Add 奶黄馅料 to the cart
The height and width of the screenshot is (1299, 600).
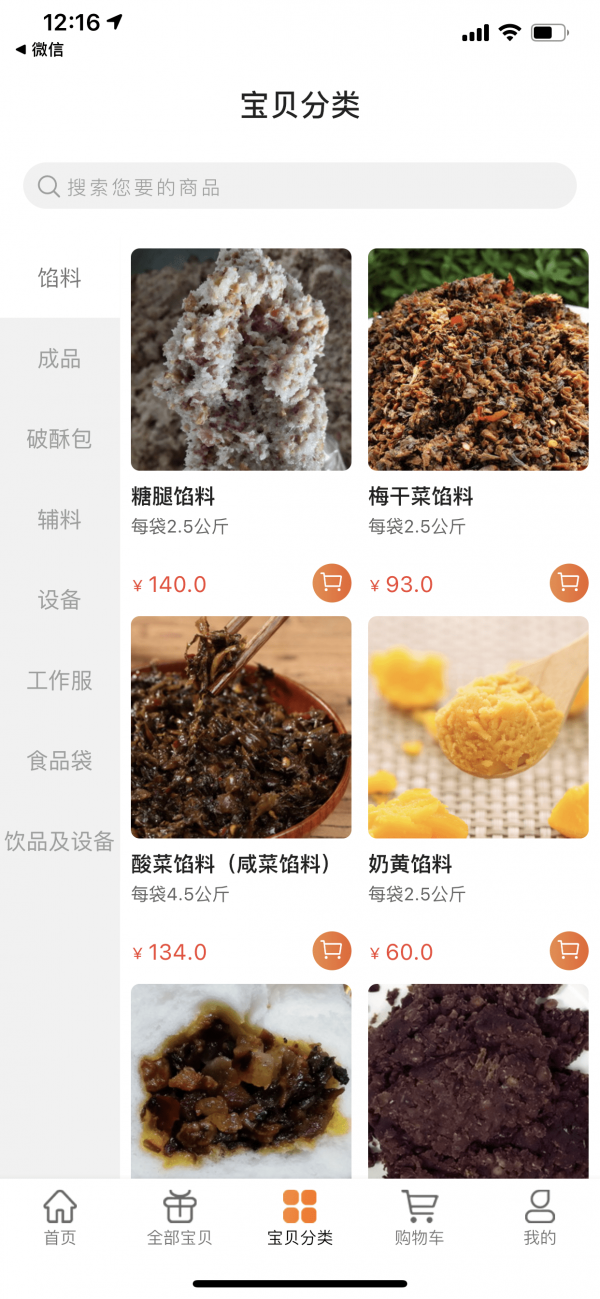[x=569, y=951]
